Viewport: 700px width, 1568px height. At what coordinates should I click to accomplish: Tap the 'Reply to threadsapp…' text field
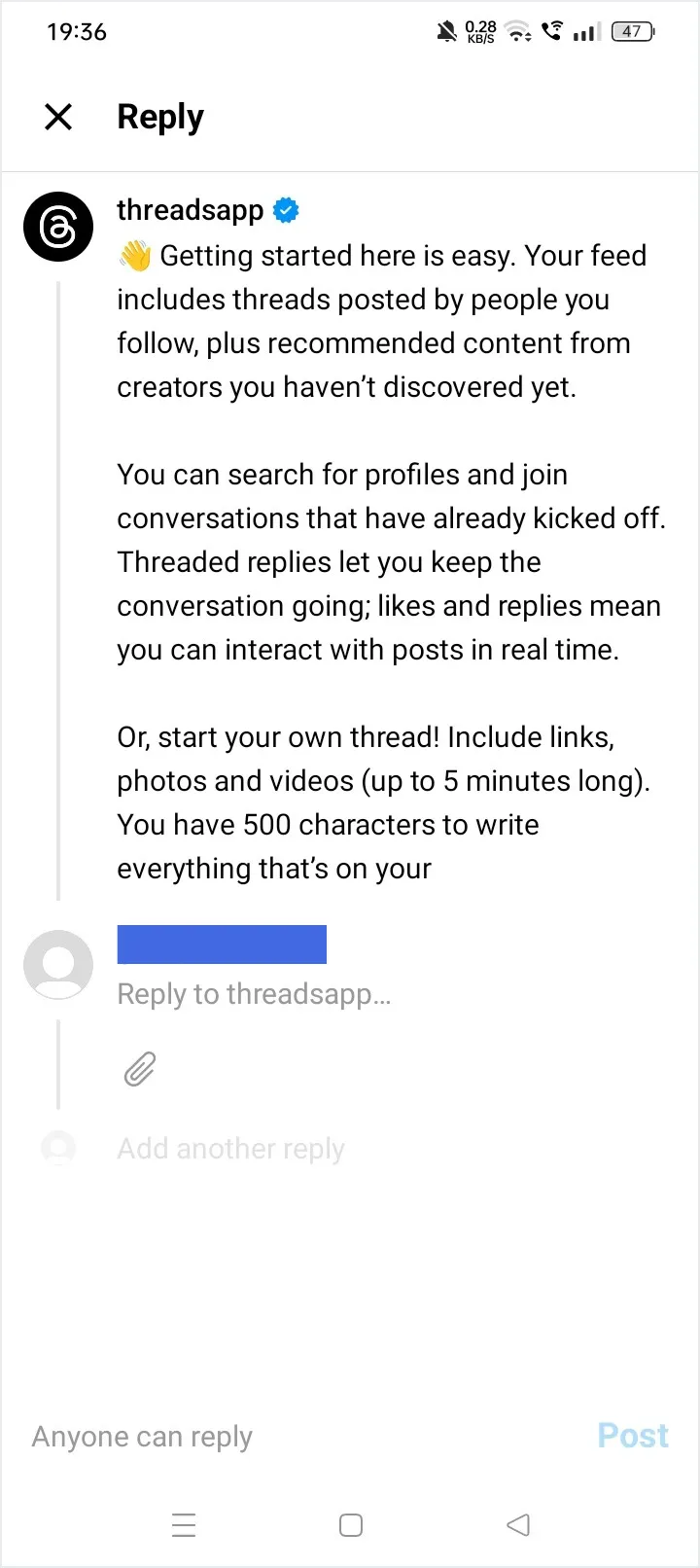255,994
